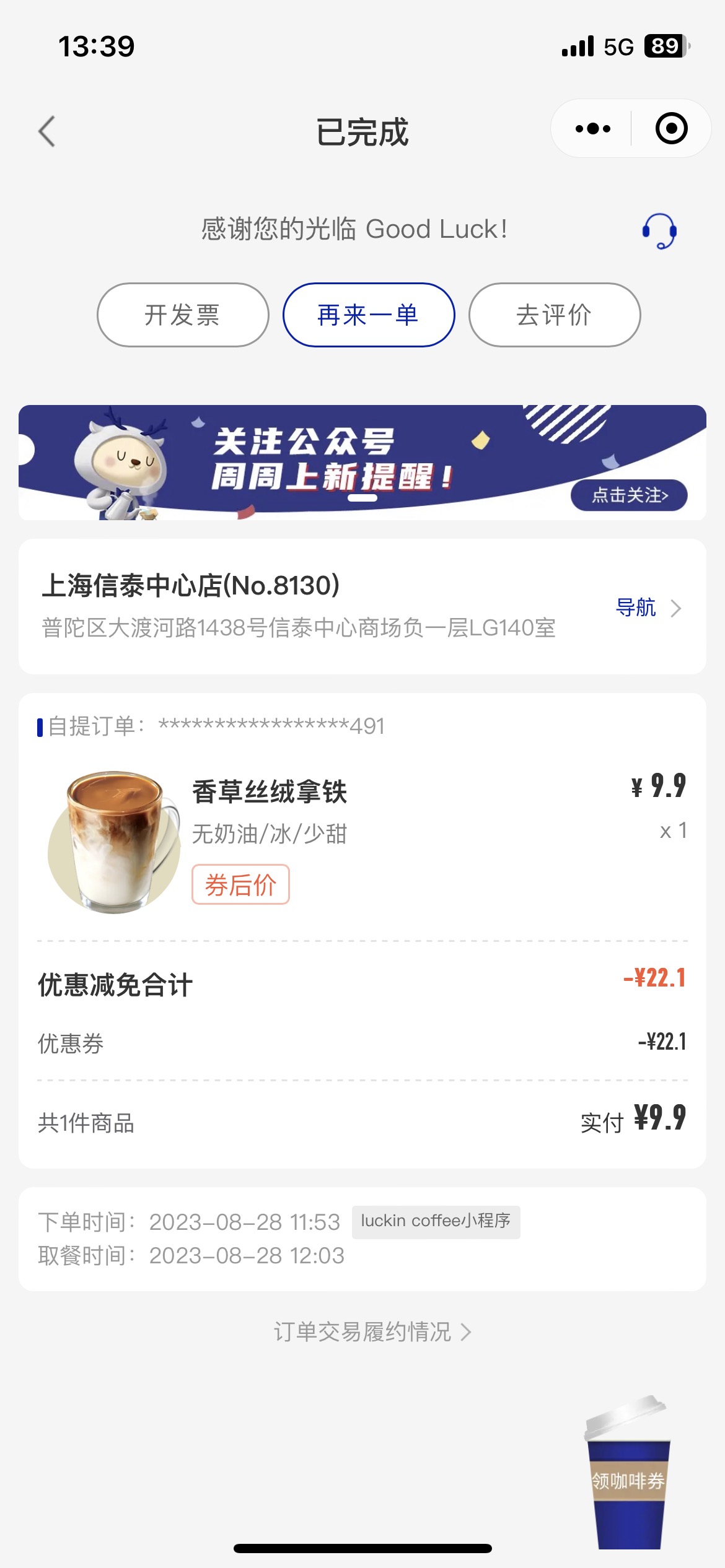Tap 去评价 to rate the order
This screenshot has height=1568, width=725.
click(555, 315)
